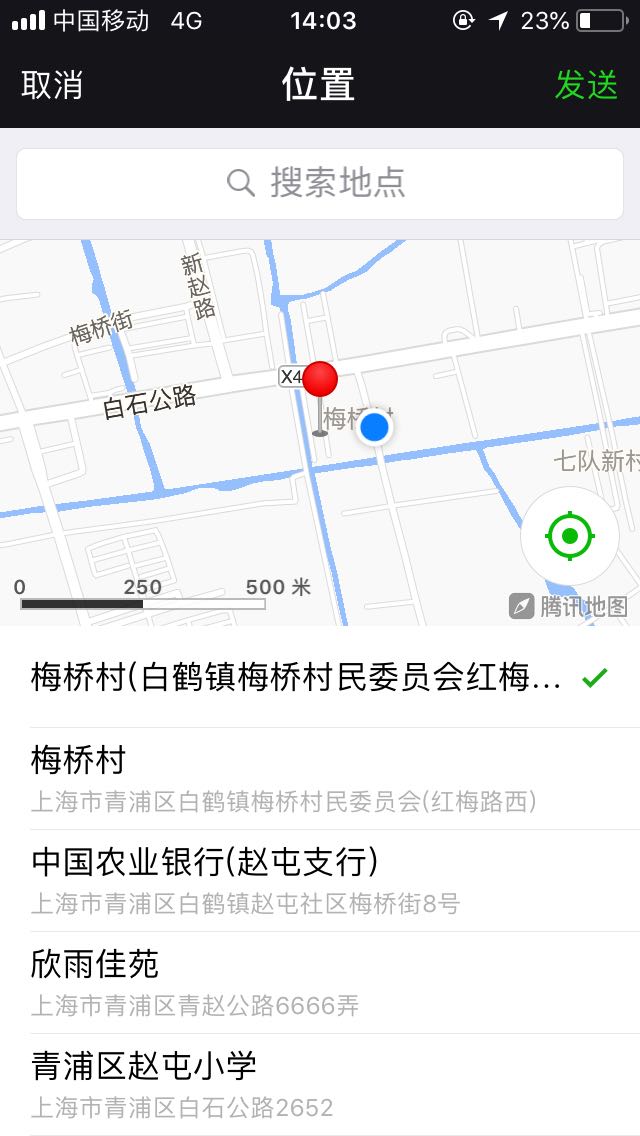Recenter map with the green locate button
The width and height of the screenshot is (640, 1136).
pyautogui.click(x=570, y=536)
